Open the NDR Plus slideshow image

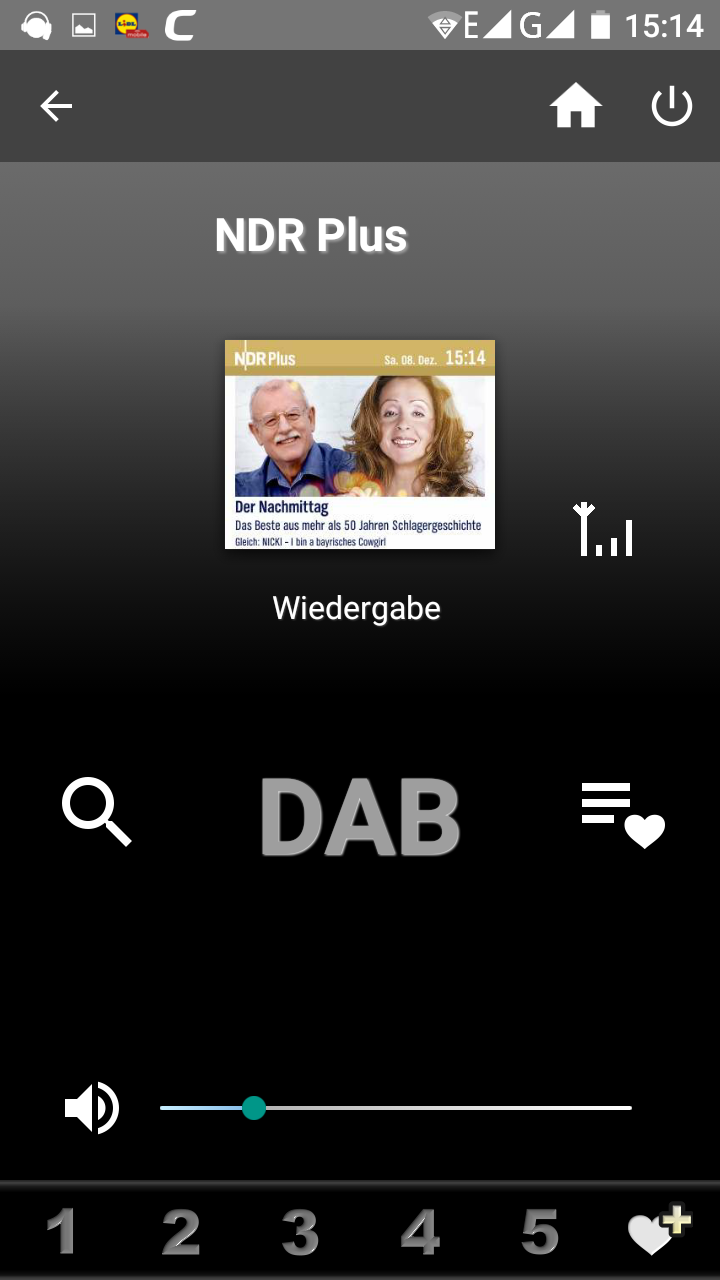(360, 444)
